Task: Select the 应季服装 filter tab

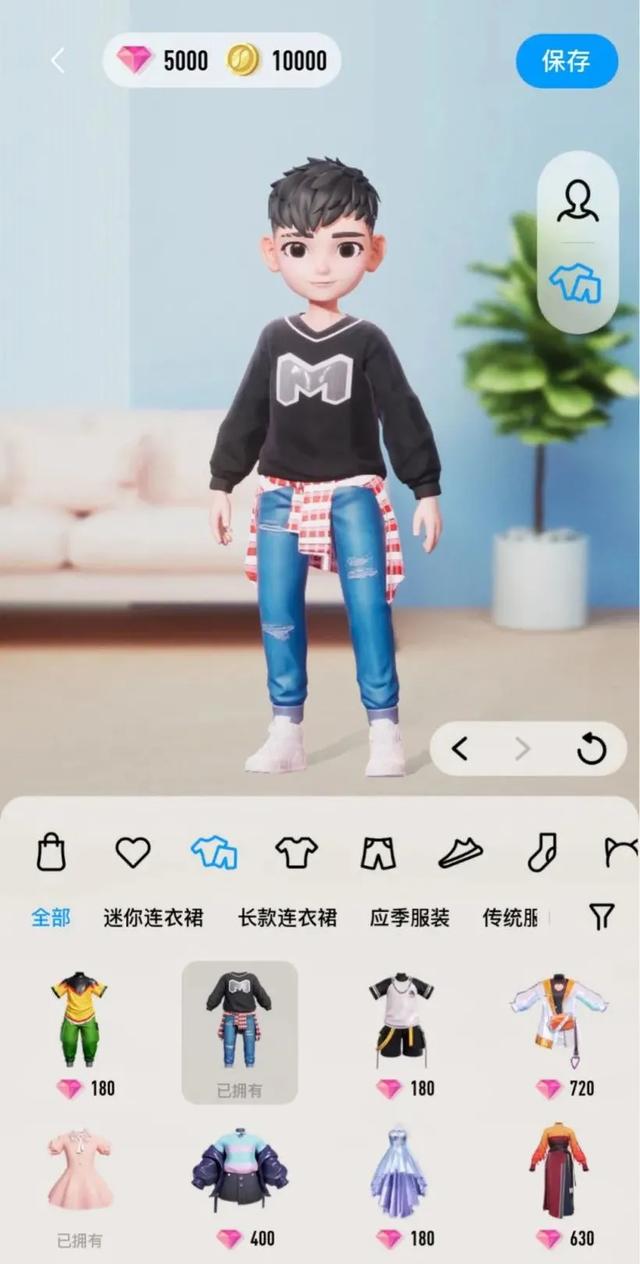Action: [x=409, y=917]
